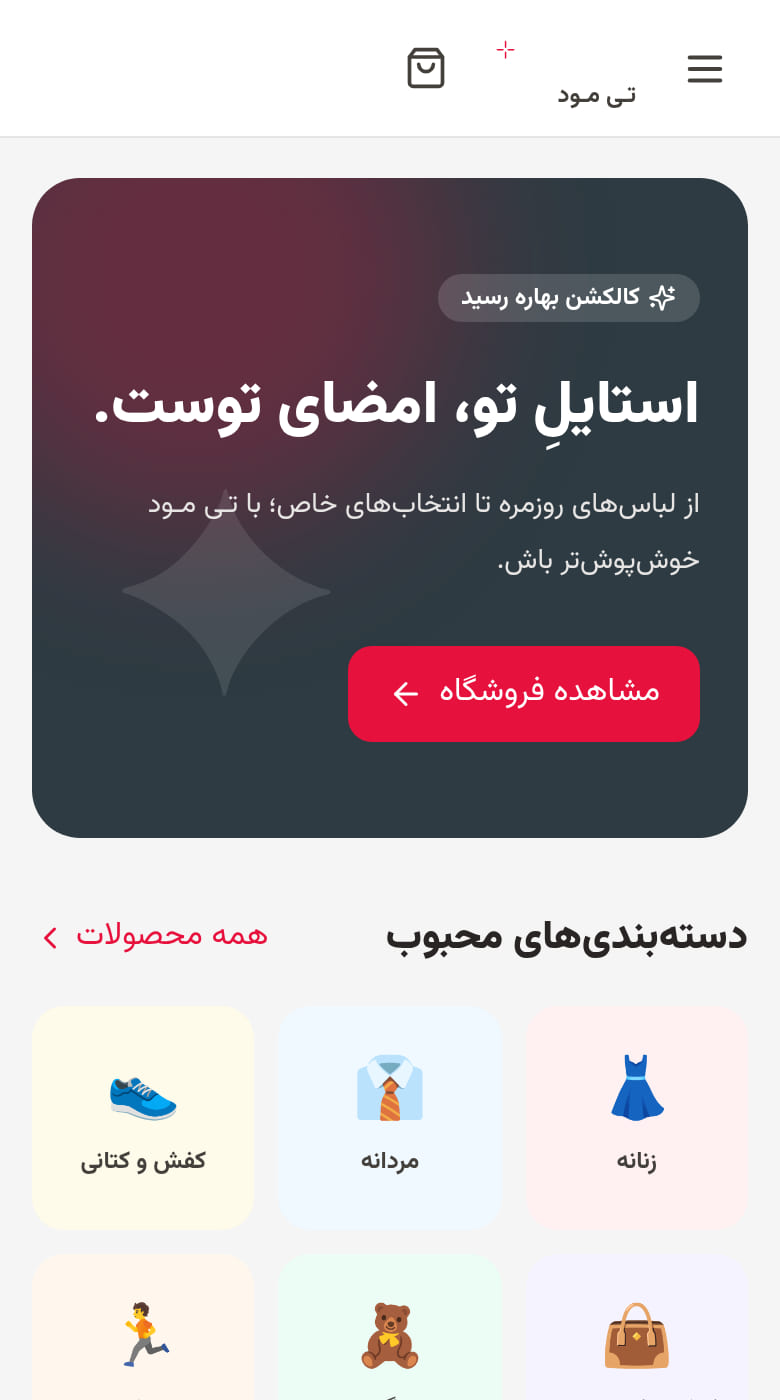Screen dimensions: 780x1400
Task: Tap the مشاهده فروشگاه button
Action: pyautogui.click(x=524, y=693)
